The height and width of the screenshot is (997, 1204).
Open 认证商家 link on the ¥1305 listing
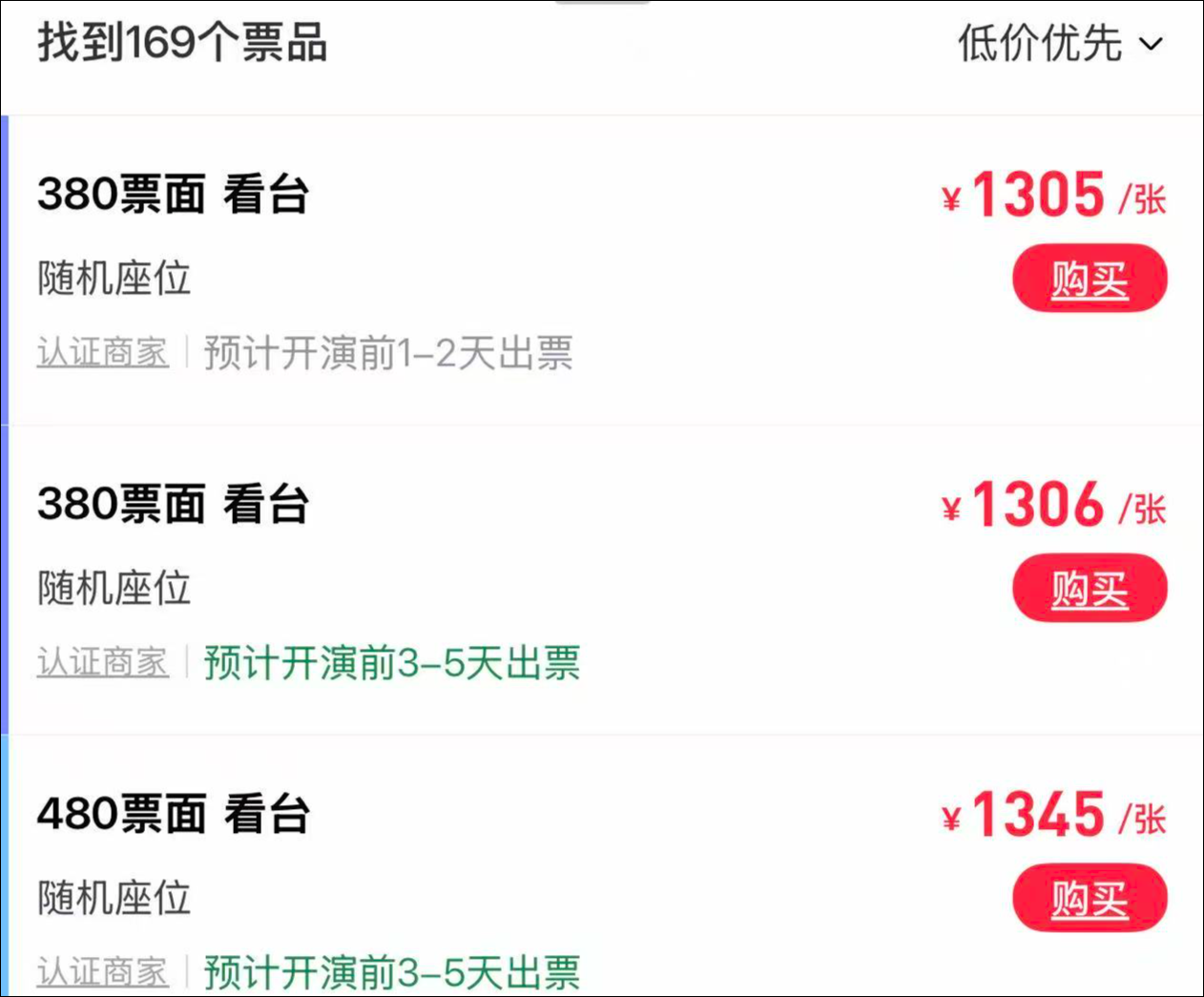pos(103,353)
